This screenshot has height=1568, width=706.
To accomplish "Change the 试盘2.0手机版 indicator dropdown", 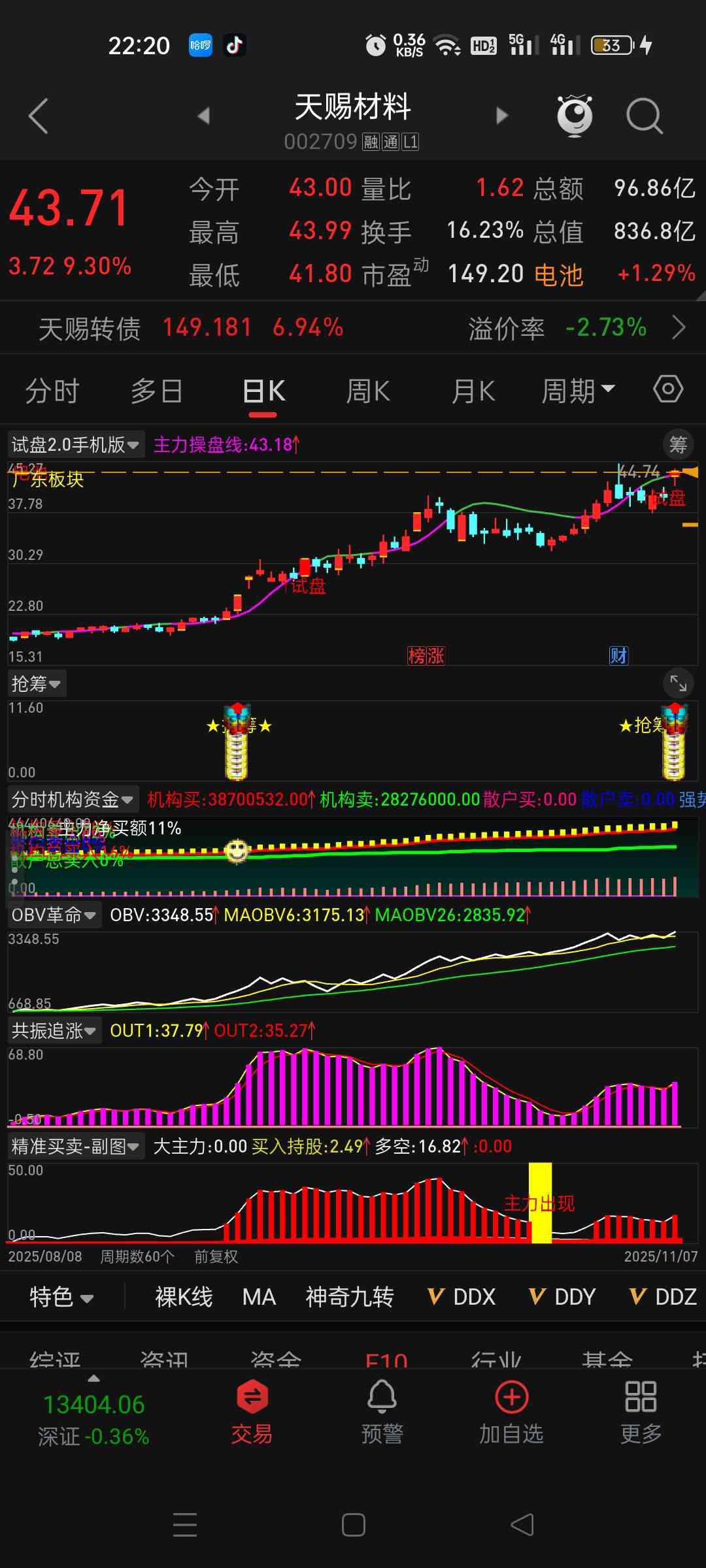I will click(75, 445).
